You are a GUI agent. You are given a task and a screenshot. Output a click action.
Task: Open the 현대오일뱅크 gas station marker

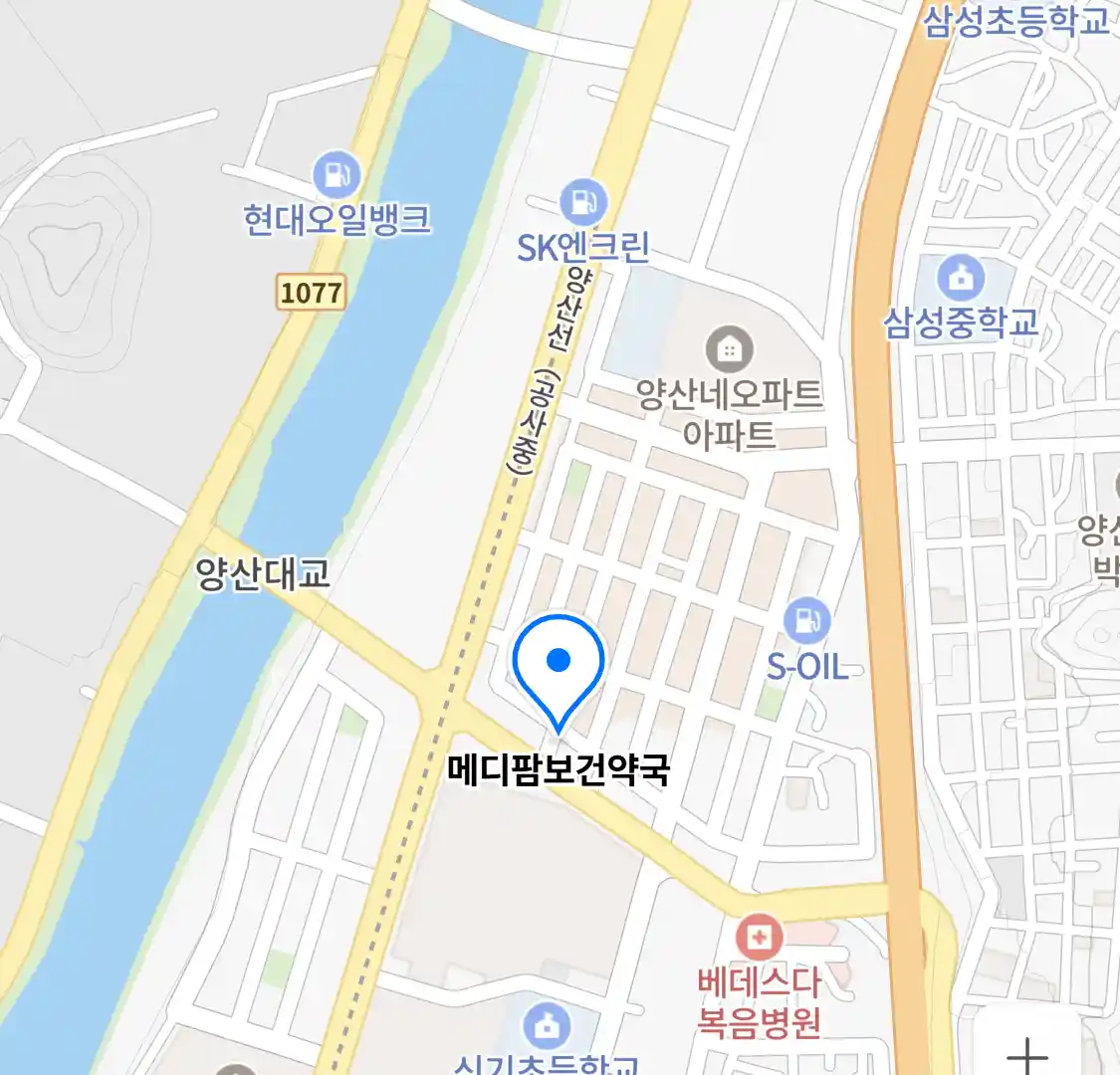pos(336,175)
